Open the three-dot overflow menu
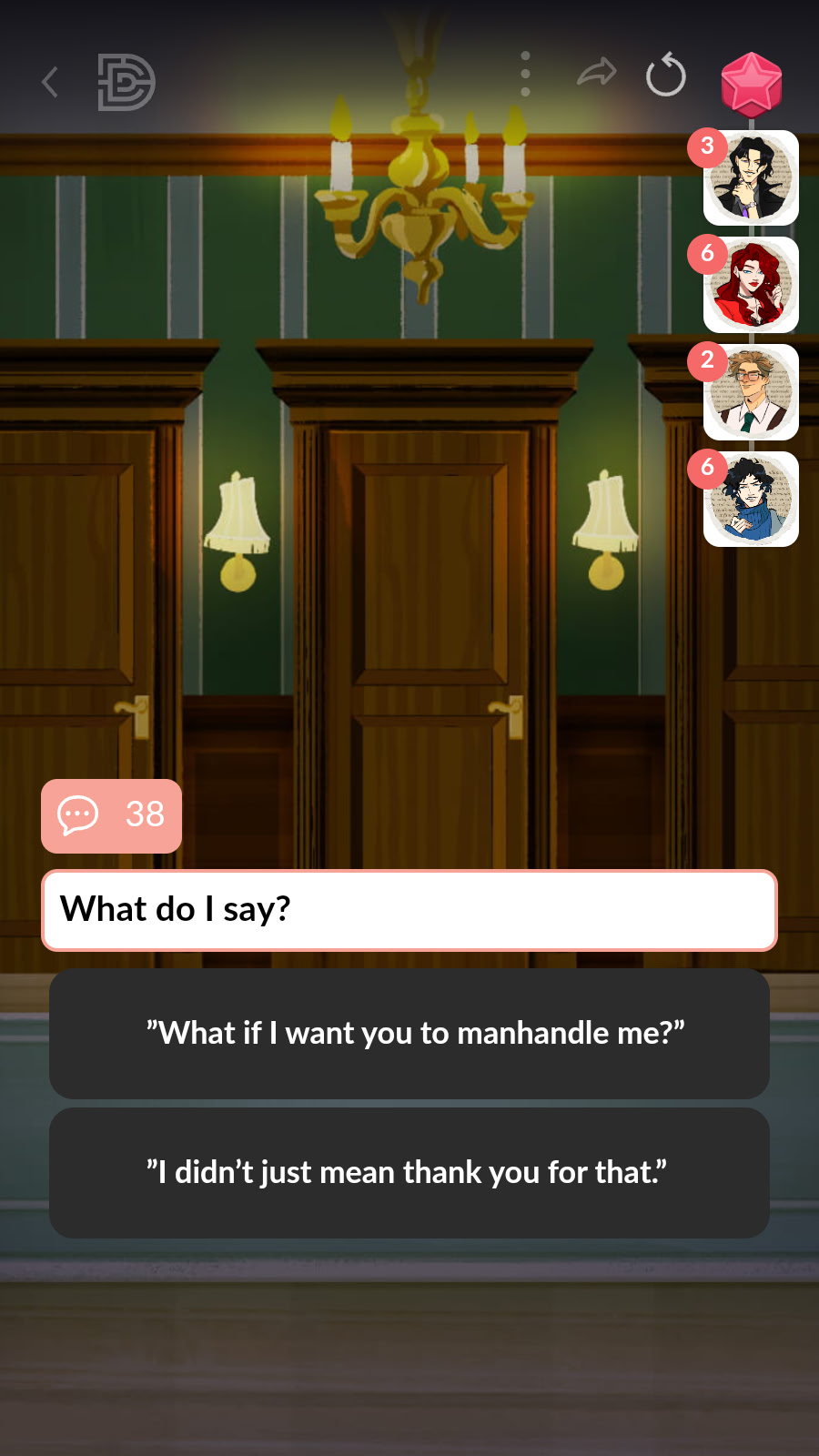The height and width of the screenshot is (1456, 819). pos(525,74)
